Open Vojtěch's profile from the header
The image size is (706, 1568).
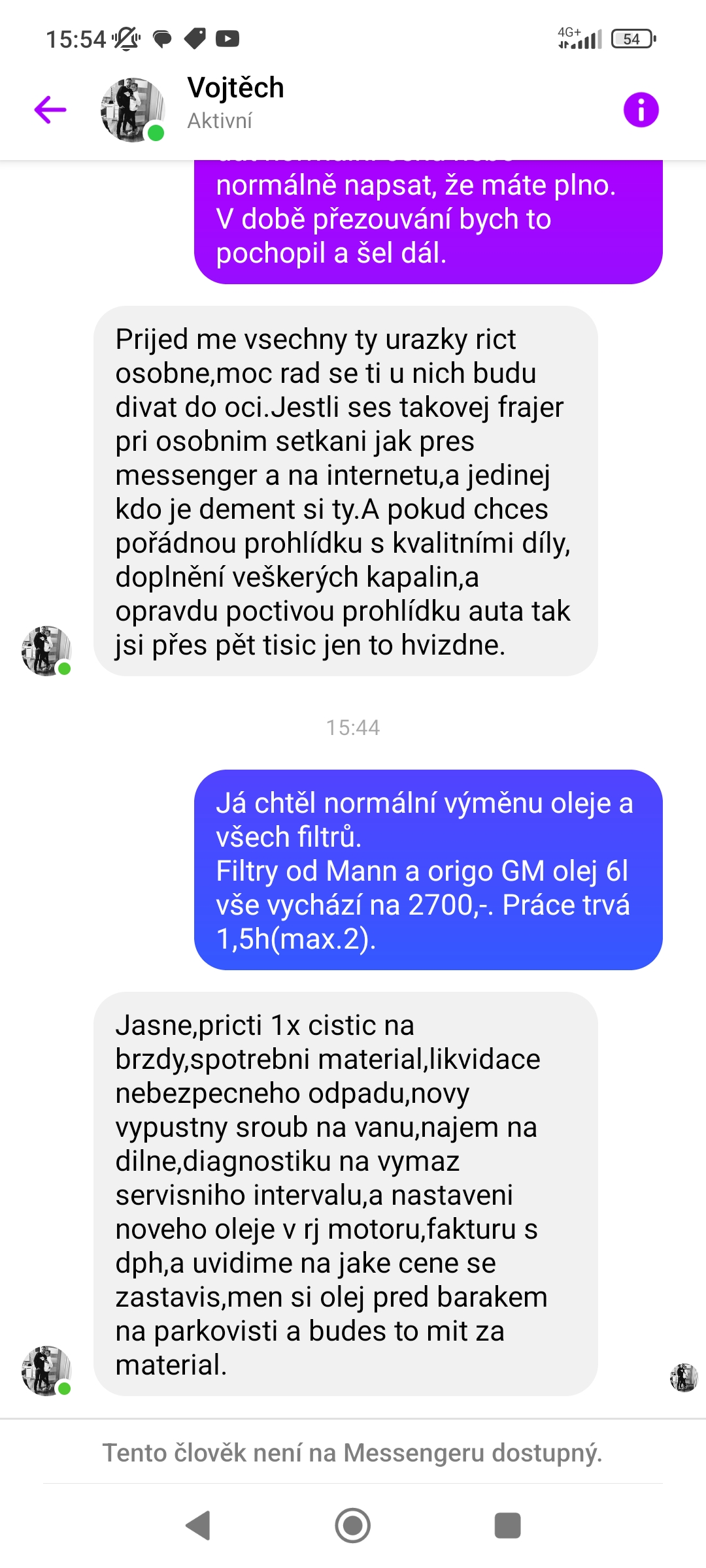[235, 103]
